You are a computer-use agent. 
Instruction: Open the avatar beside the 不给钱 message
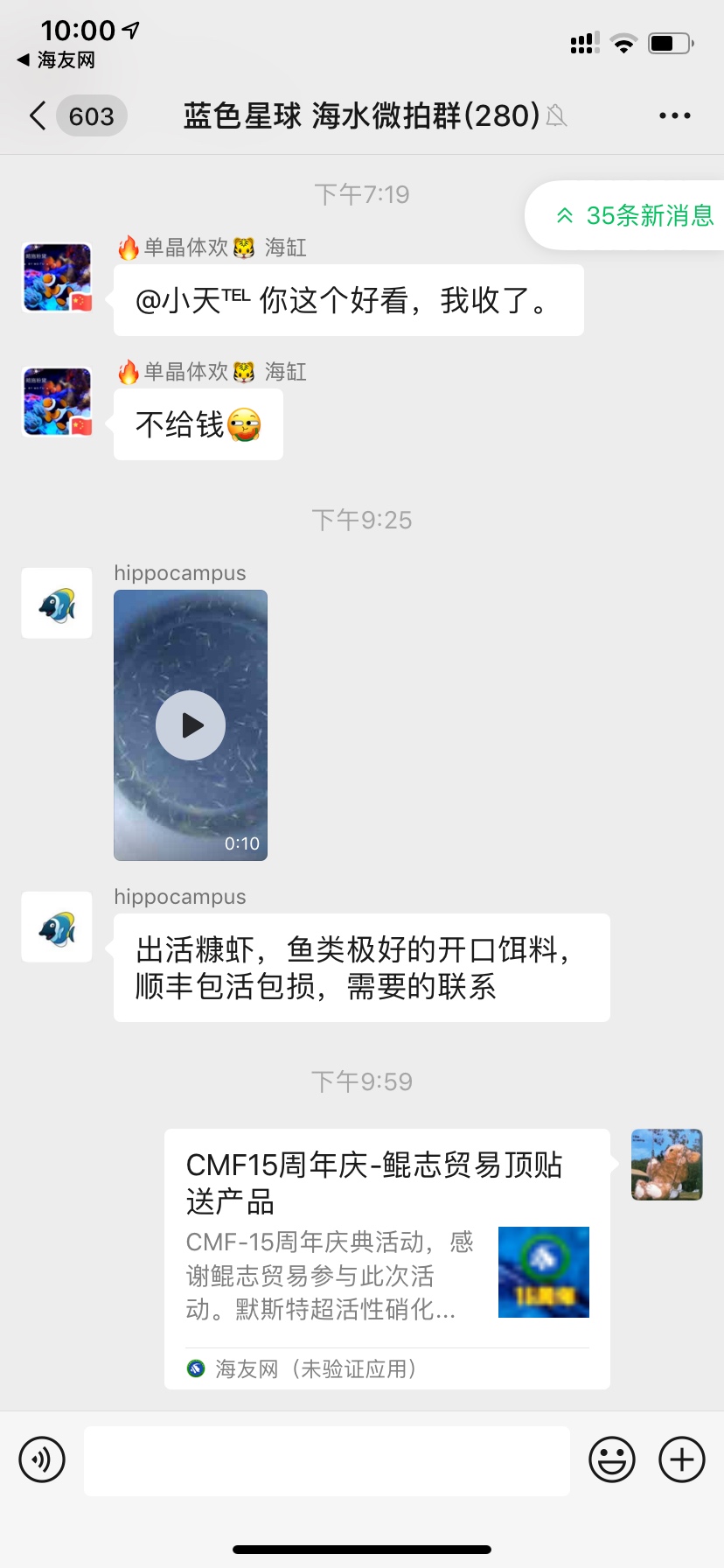tap(57, 402)
